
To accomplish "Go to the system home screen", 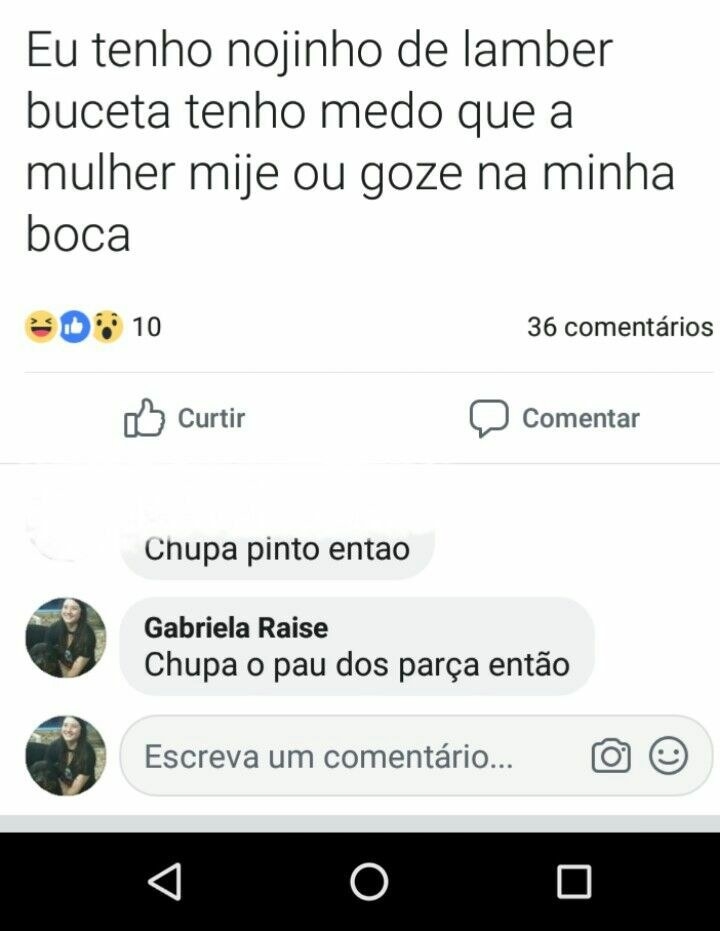I will (x=369, y=882).
